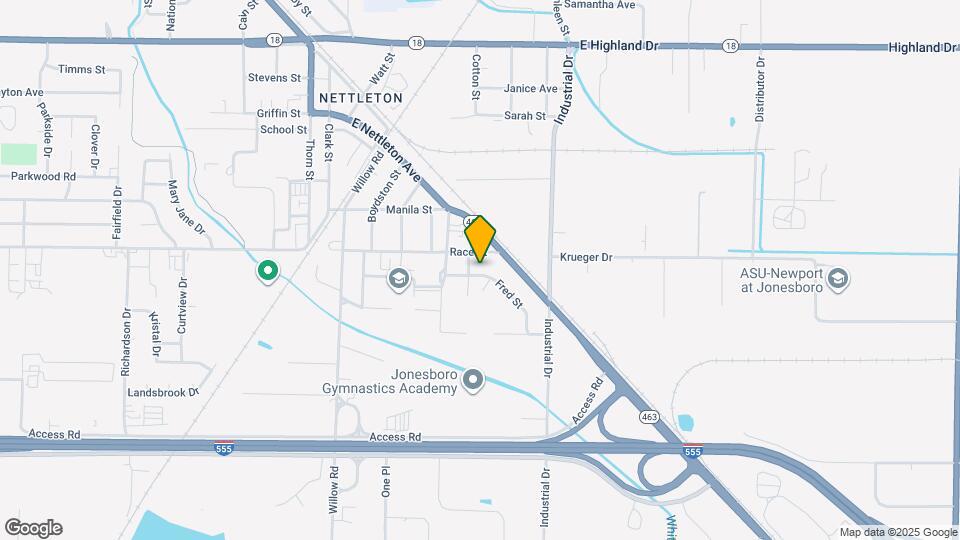Select the school marker near Race St

pos(398,279)
